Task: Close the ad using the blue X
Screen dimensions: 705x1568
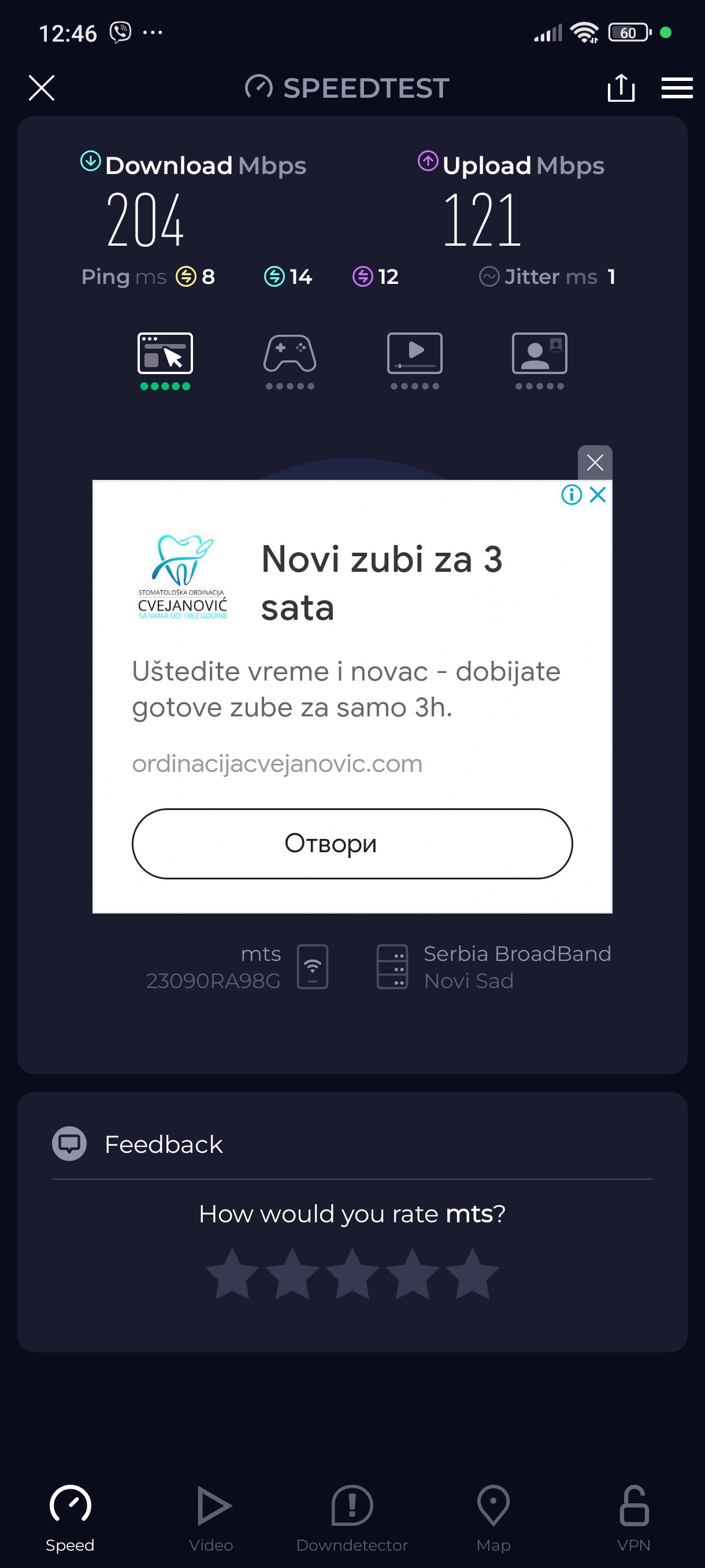Action: (x=599, y=494)
